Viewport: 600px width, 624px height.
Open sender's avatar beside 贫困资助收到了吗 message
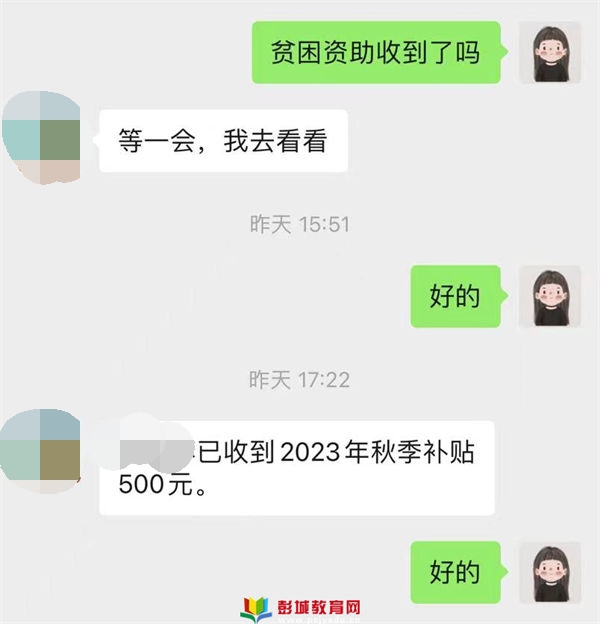549,52
